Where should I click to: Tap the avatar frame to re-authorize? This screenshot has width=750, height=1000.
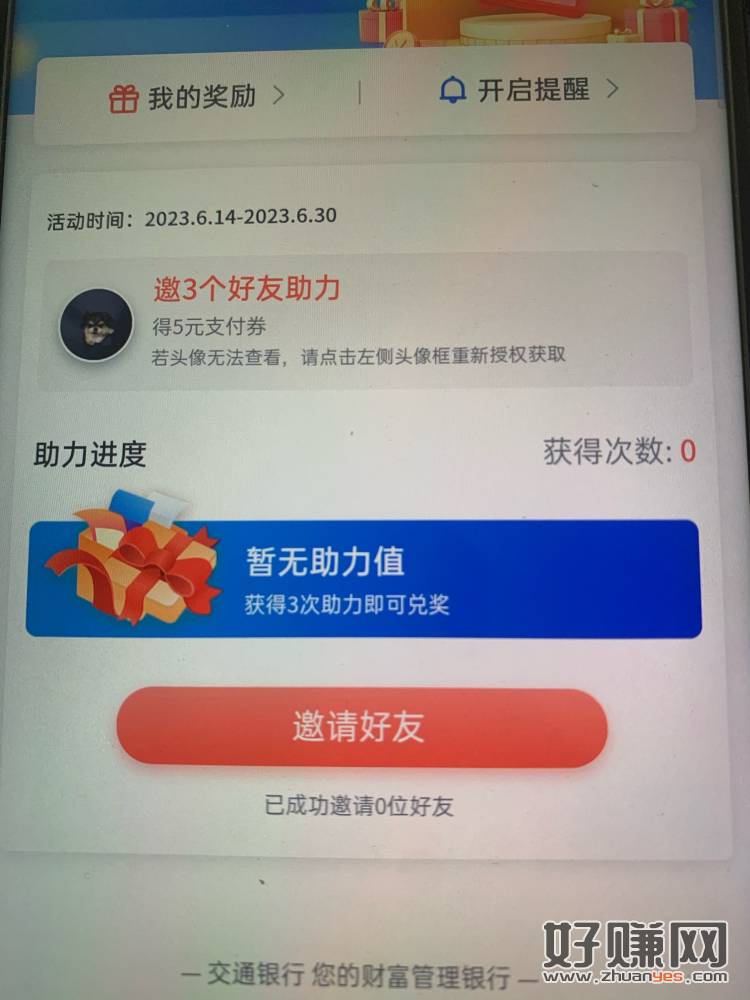click(96, 325)
